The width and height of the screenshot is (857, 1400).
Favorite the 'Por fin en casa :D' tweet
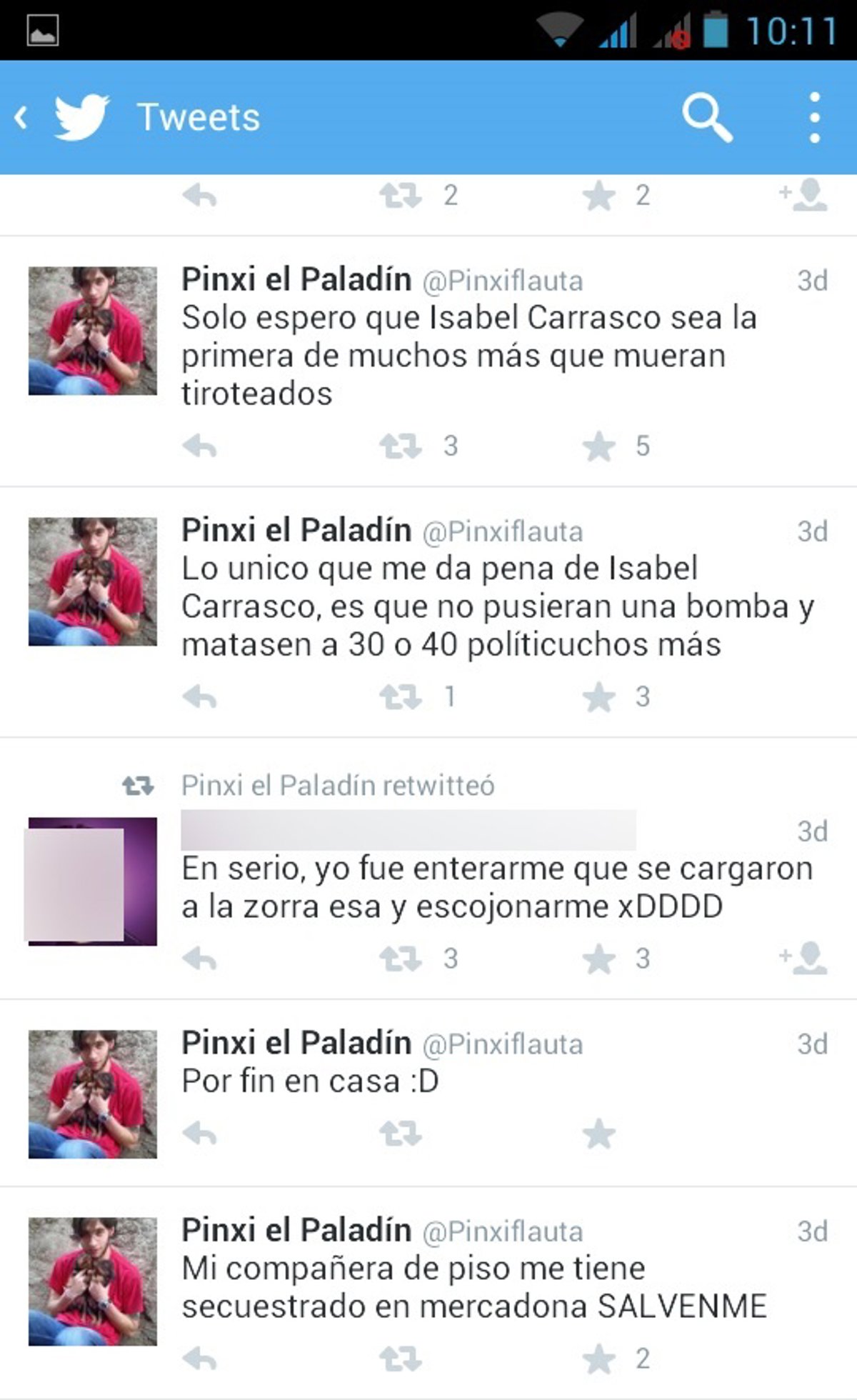coord(598,1134)
